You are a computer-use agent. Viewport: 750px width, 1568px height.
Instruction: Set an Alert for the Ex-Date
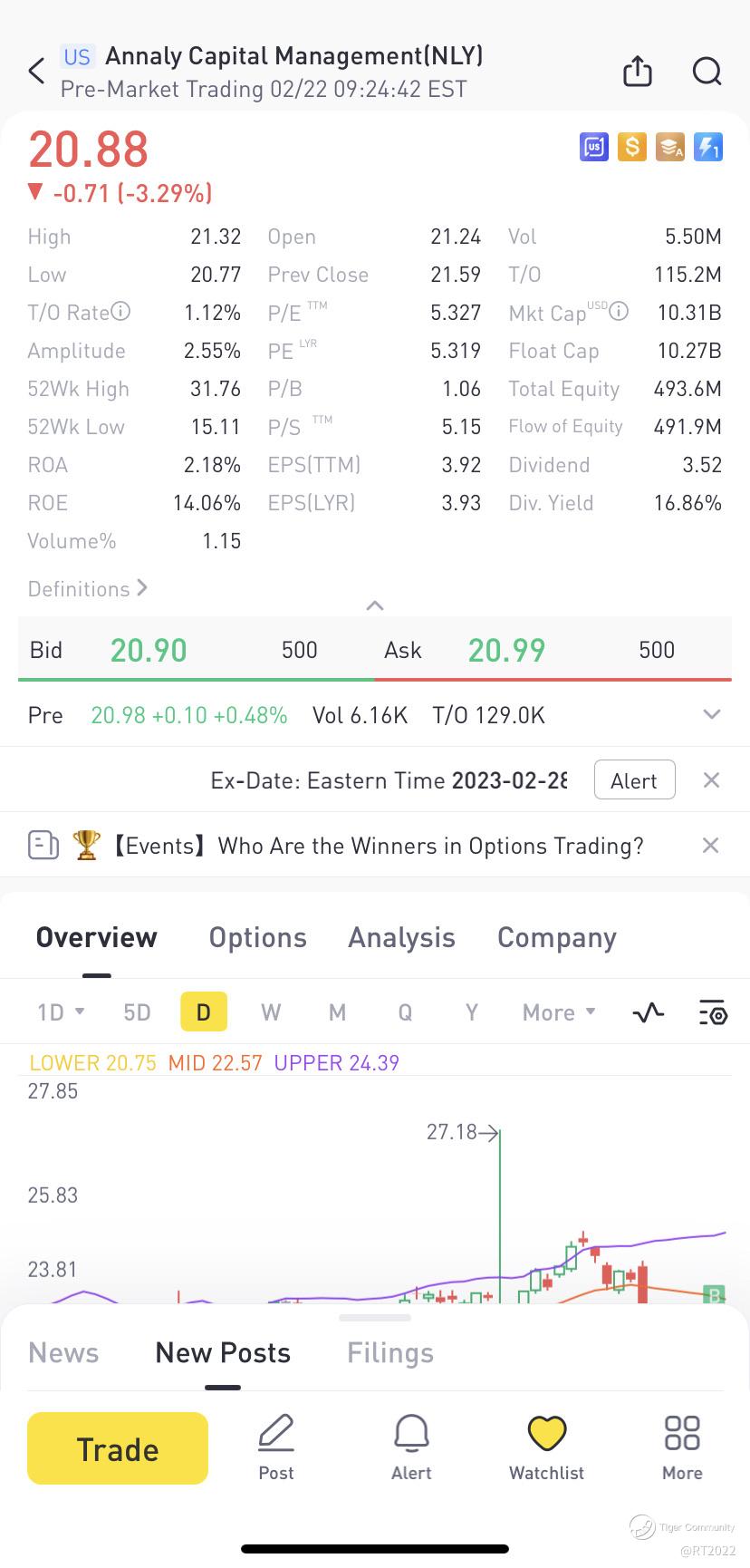pos(634,780)
